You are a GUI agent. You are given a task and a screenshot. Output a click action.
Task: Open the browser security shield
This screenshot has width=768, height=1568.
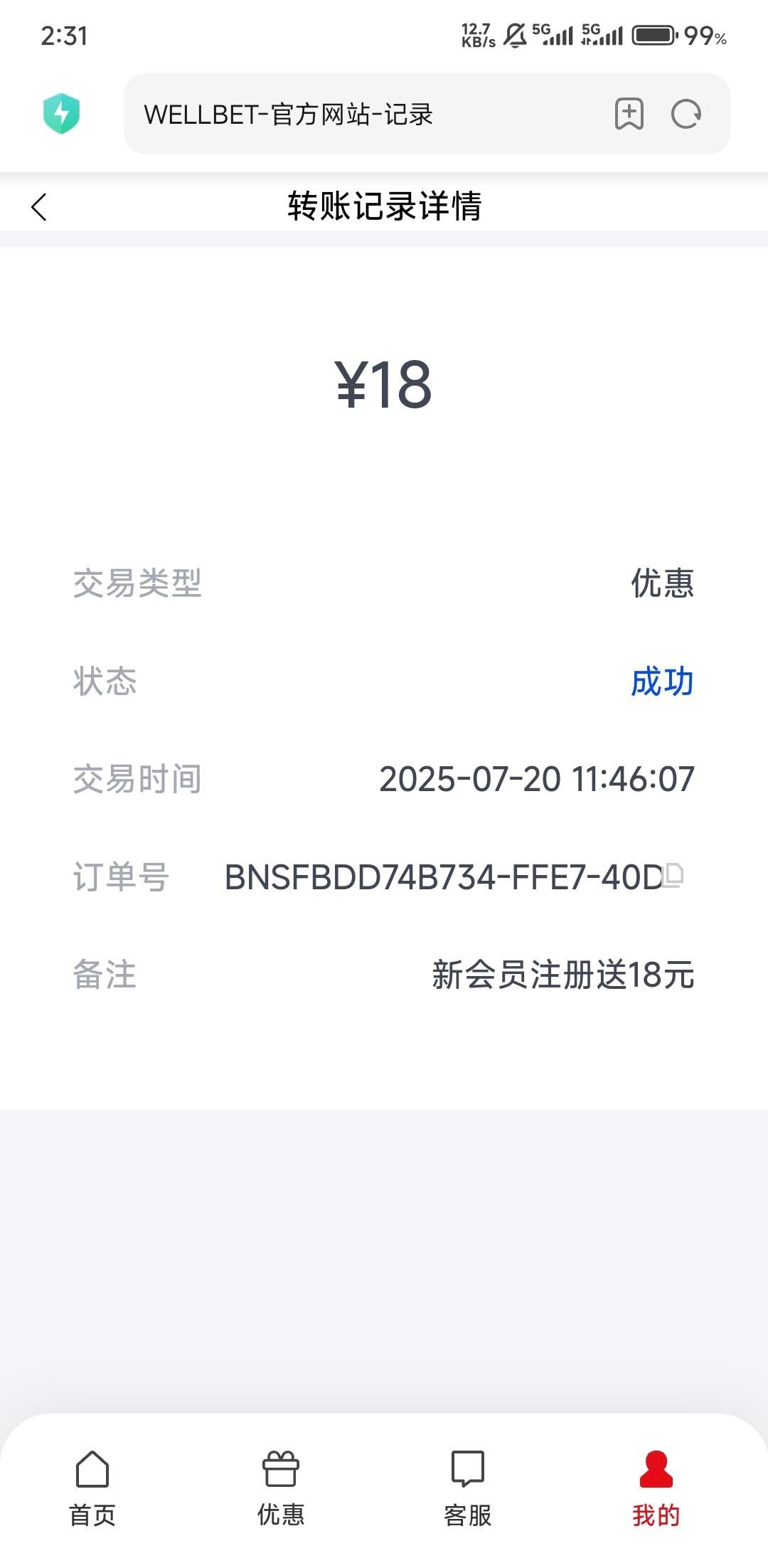pos(62,114)
